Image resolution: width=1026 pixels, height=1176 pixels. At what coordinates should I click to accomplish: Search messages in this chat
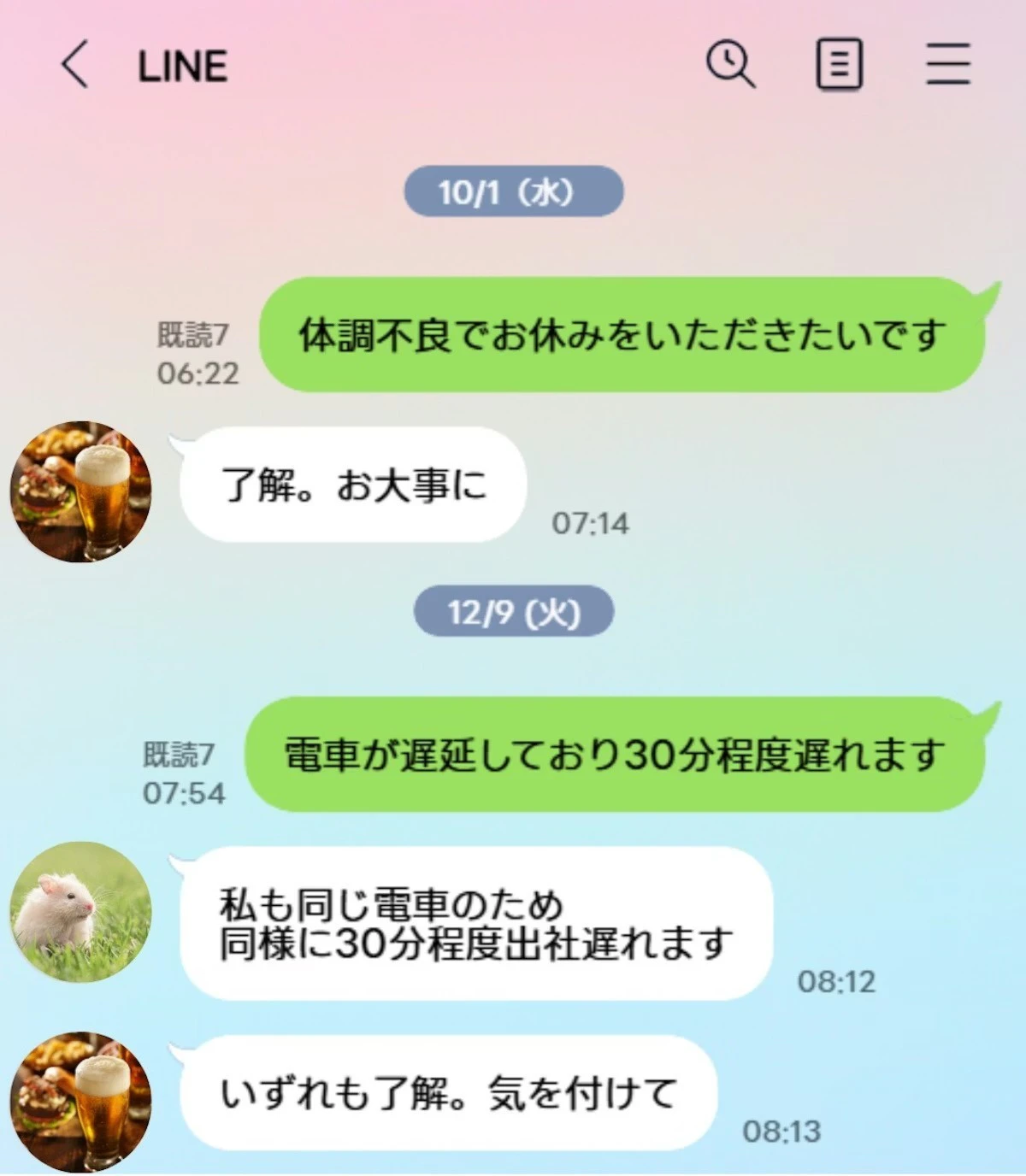pyautogui.click(x=730, y=66)
